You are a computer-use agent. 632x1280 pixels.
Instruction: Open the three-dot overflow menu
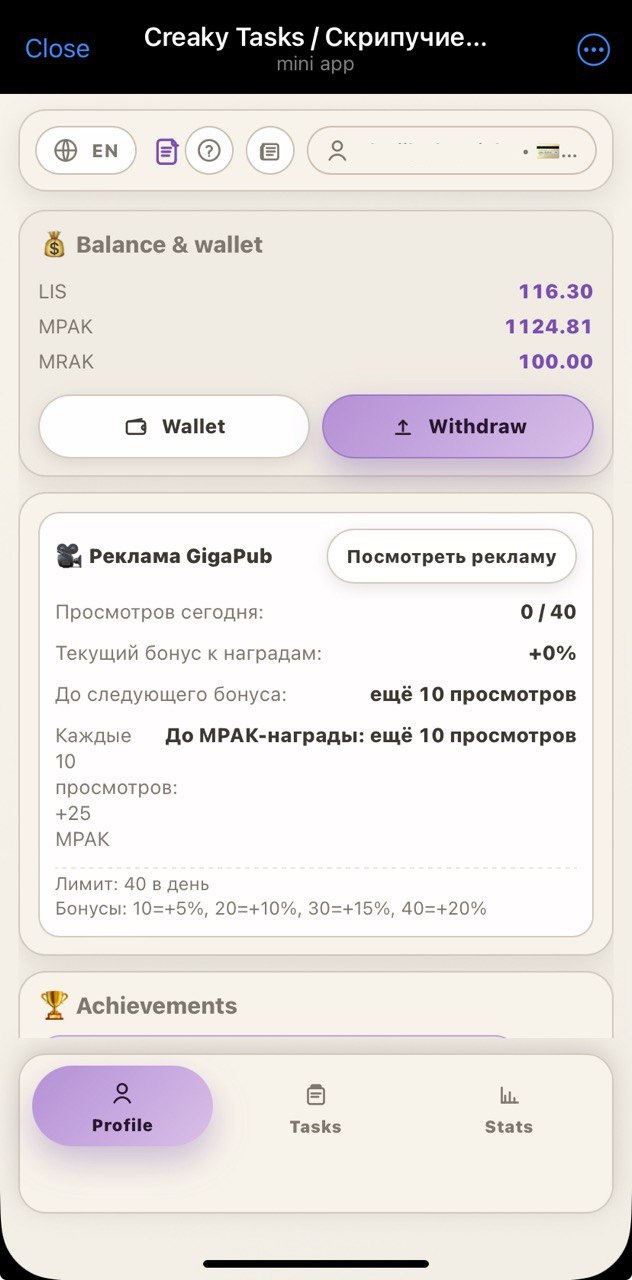(x=593, y=49)
